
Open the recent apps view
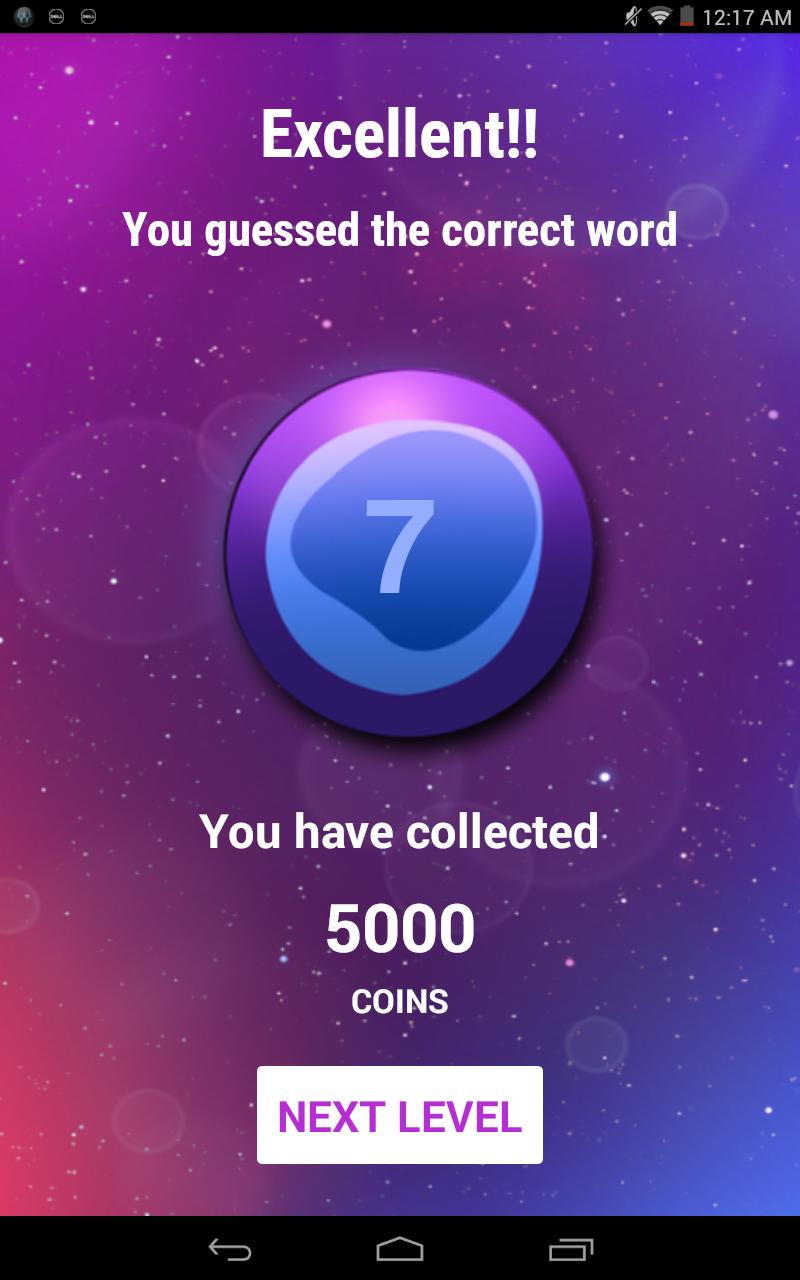[x=570, y=1249]
